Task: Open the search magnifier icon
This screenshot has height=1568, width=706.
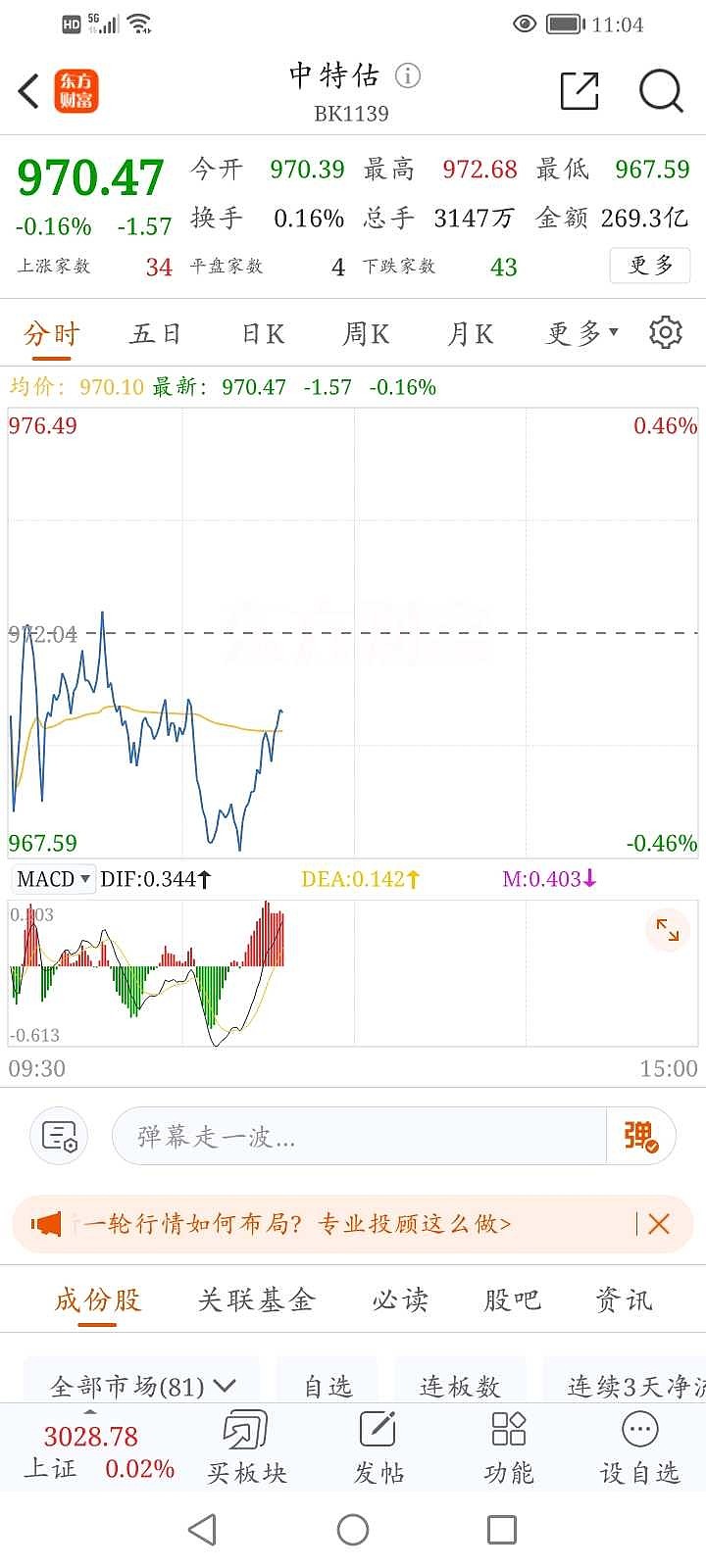Action: tap(661, 91)
